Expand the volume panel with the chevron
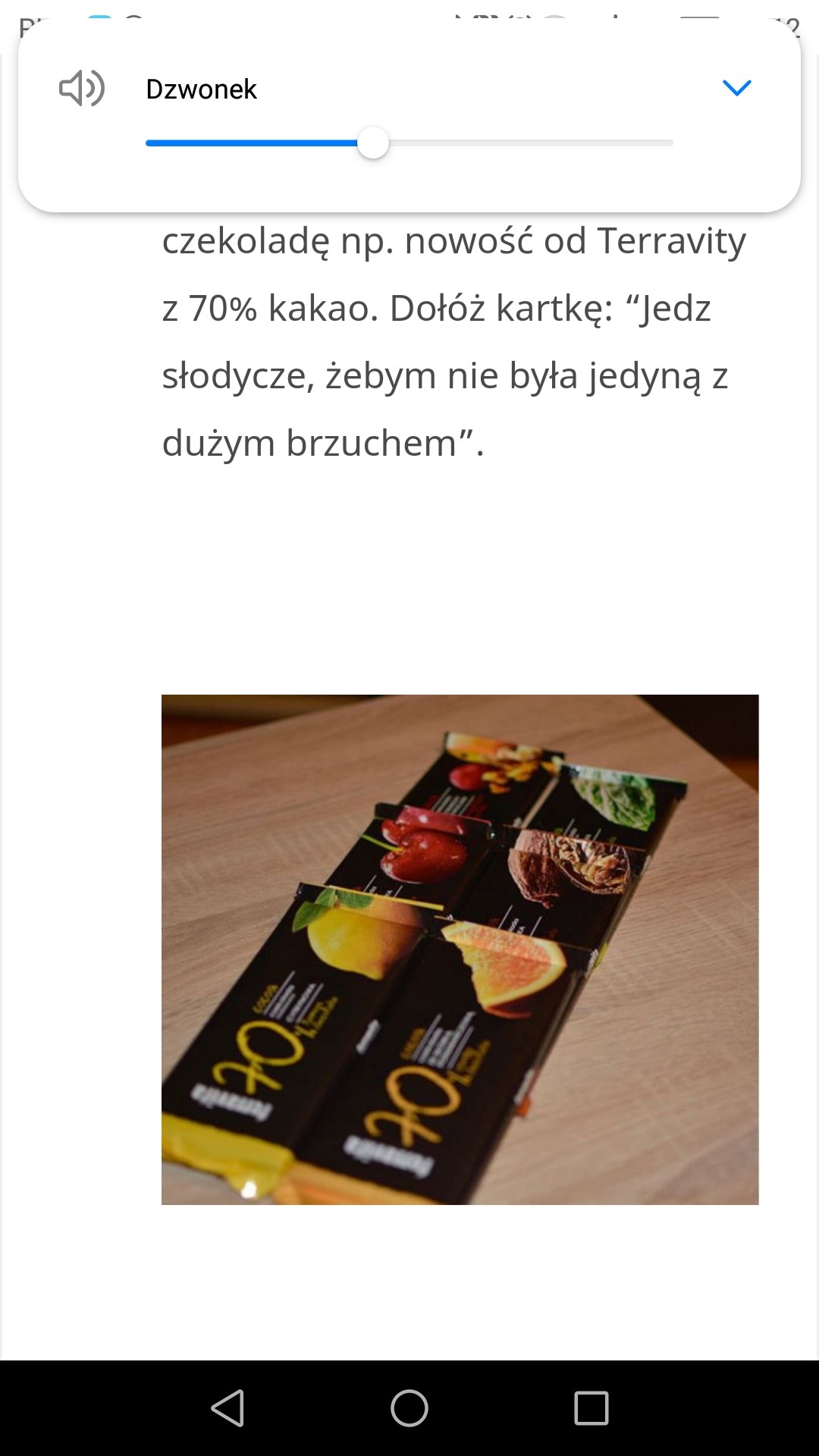The height and width of the screenshot is (1456, 819). point(736,88)
